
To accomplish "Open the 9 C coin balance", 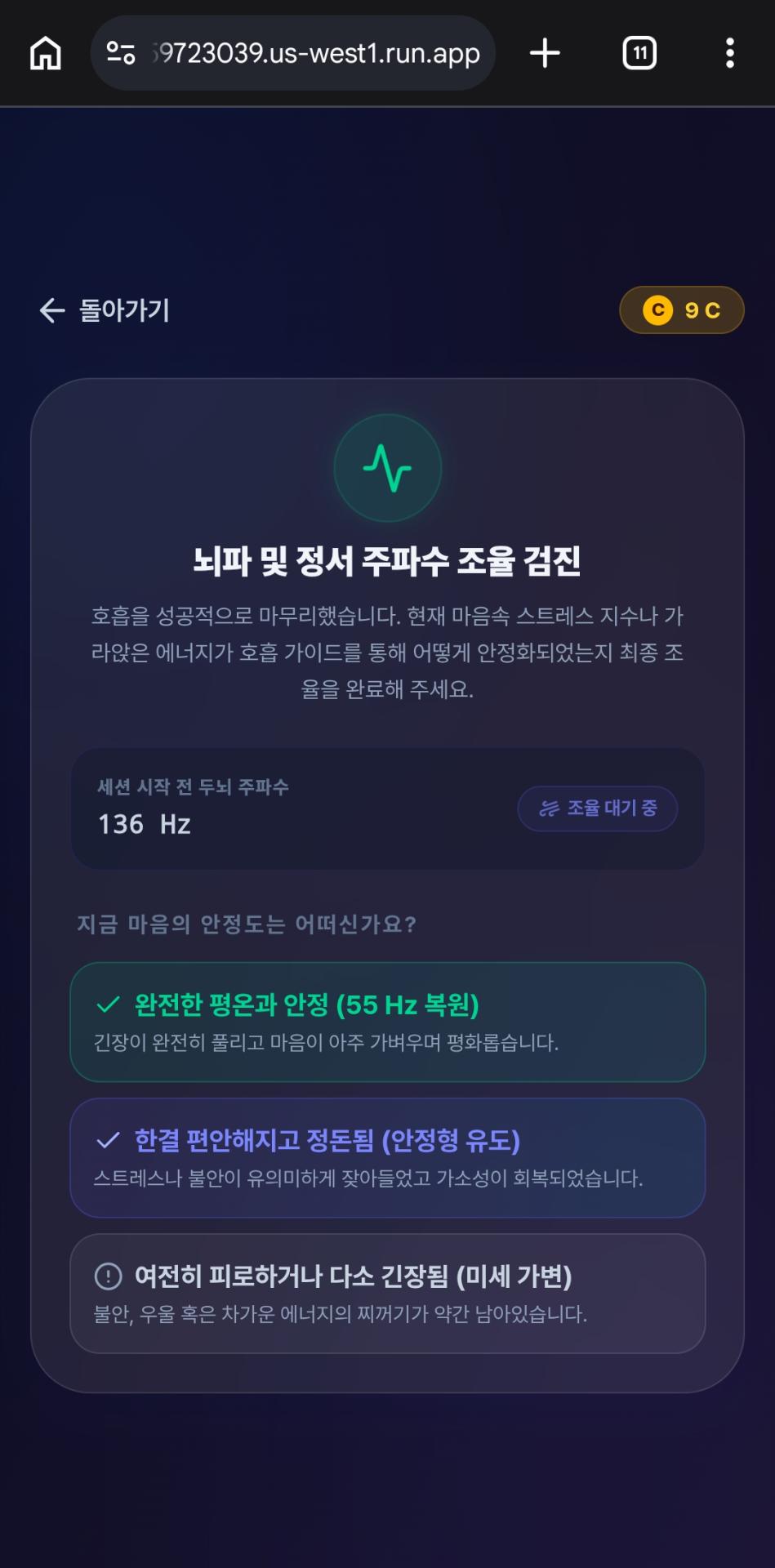I will tap(681, 310).
